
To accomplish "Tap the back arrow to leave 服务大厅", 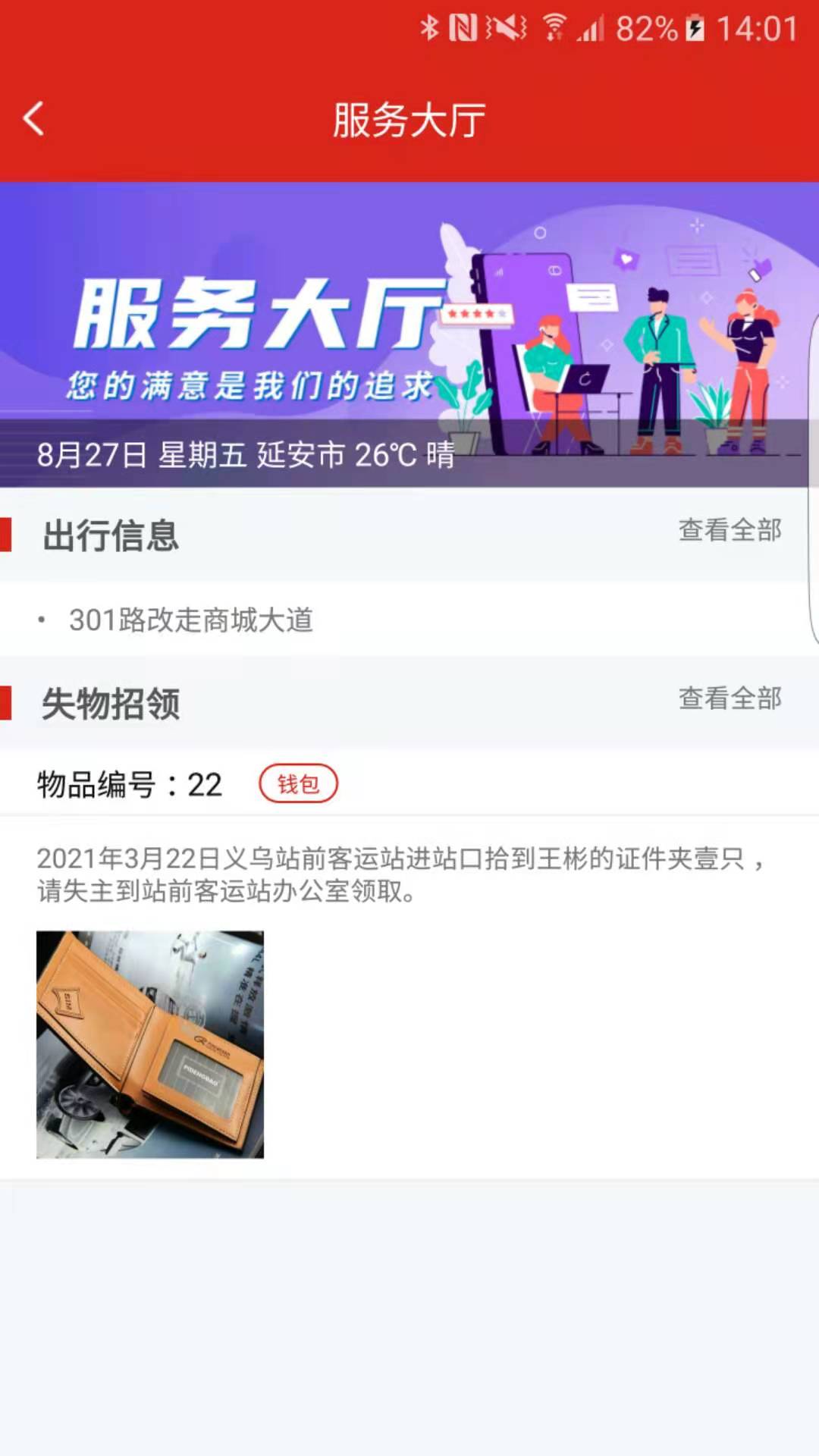I will tap(33, 118).
